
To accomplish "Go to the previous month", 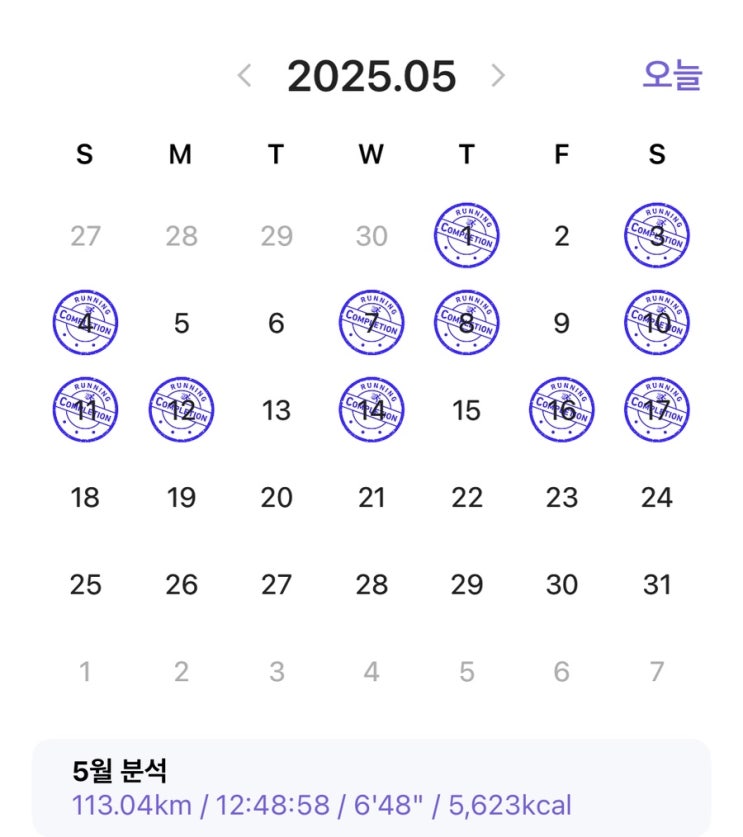I will (x=244, y=75).
